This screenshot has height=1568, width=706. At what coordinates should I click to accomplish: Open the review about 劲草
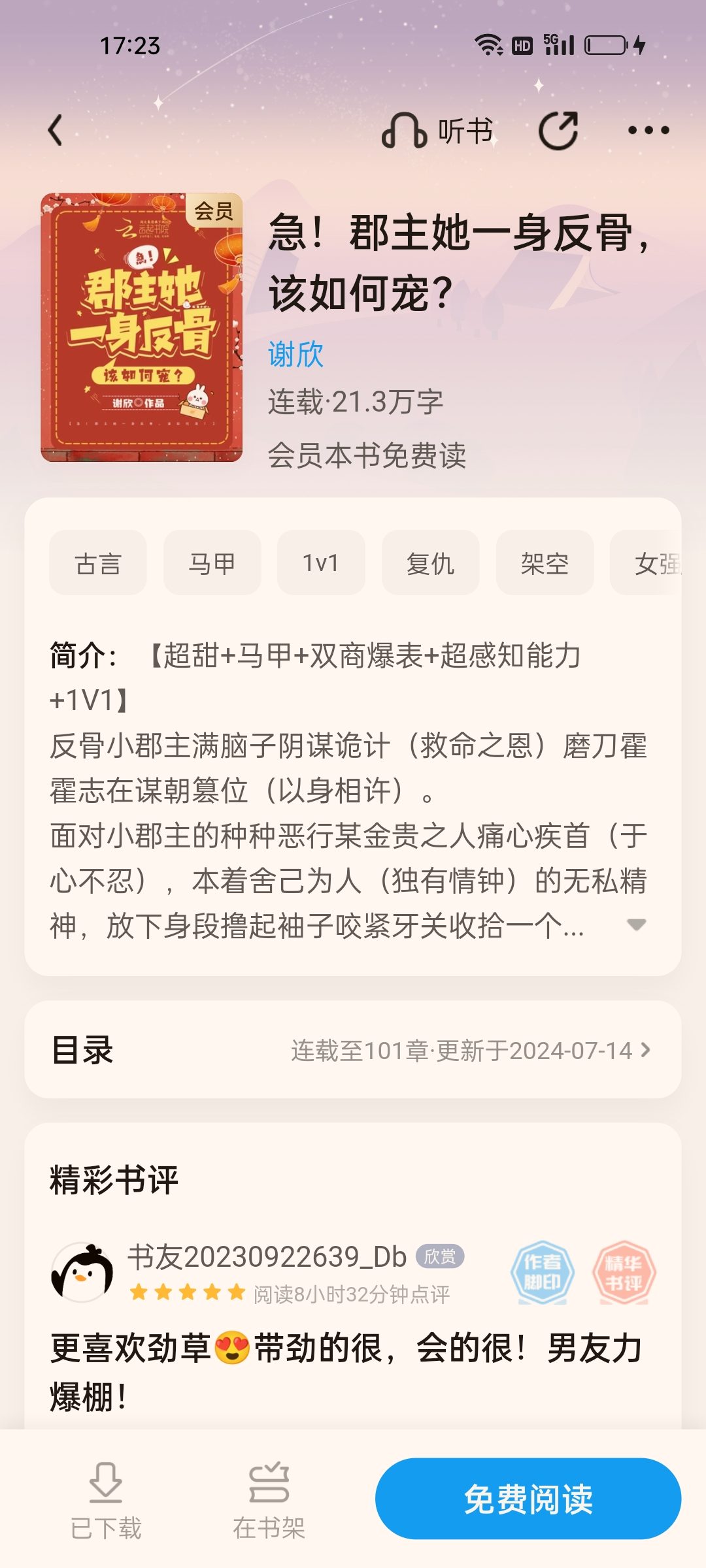(346, 1372)
